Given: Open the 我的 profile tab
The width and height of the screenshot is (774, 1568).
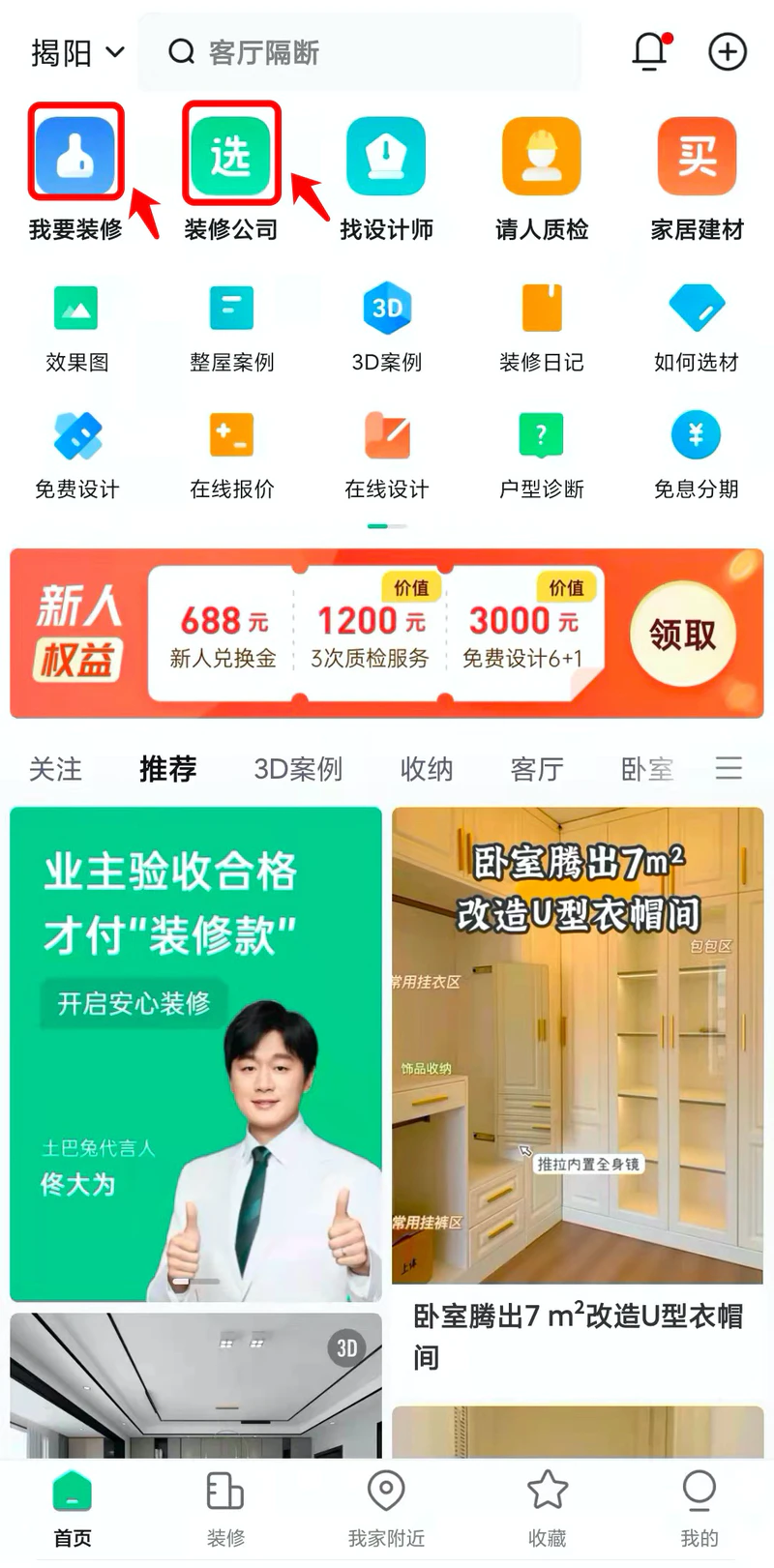Looking at the screenshot, I should click(x=699, y=1507).
